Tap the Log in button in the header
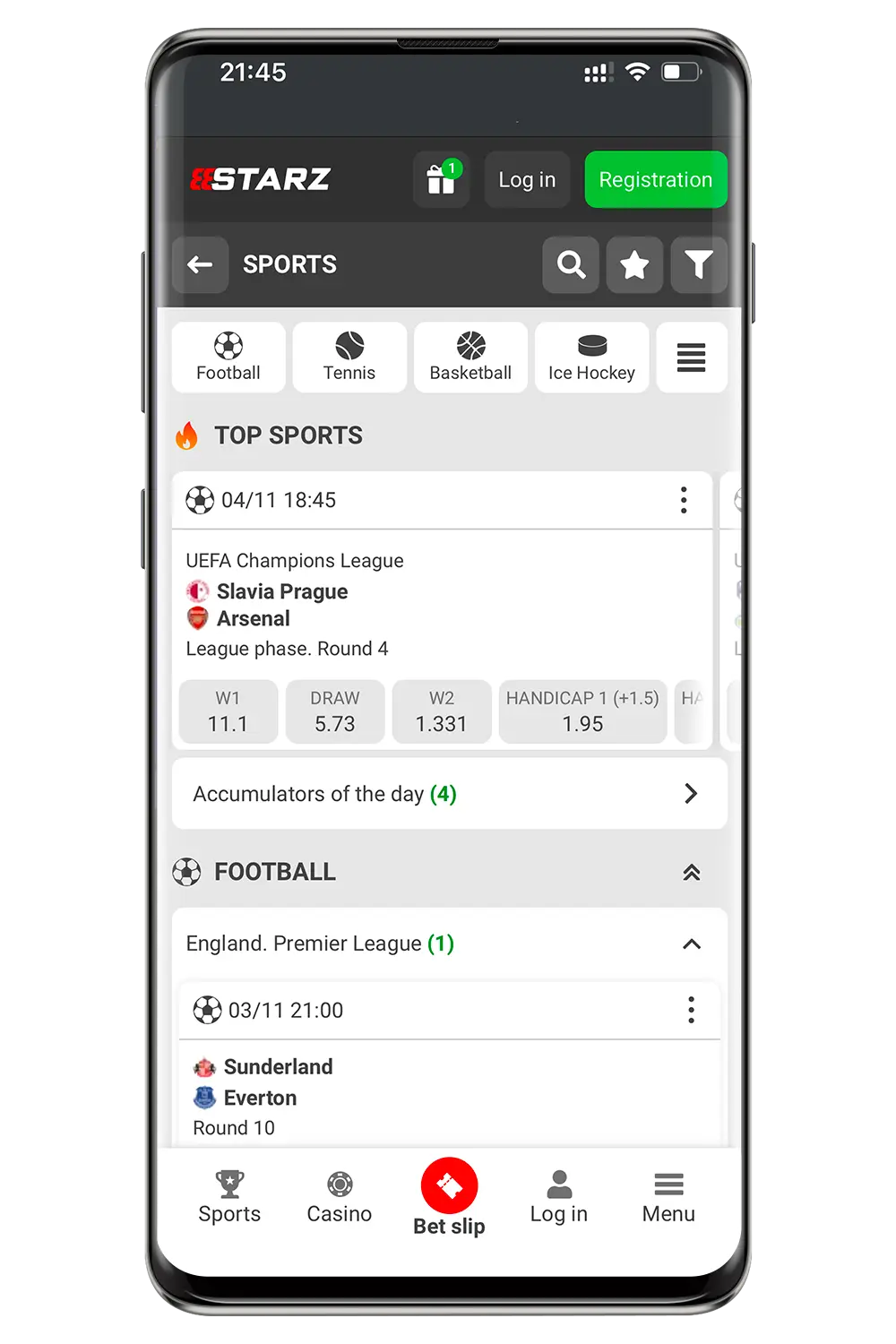Image resolution: width=896 pixels, height=1344 pixels. (x=527, y=180)
